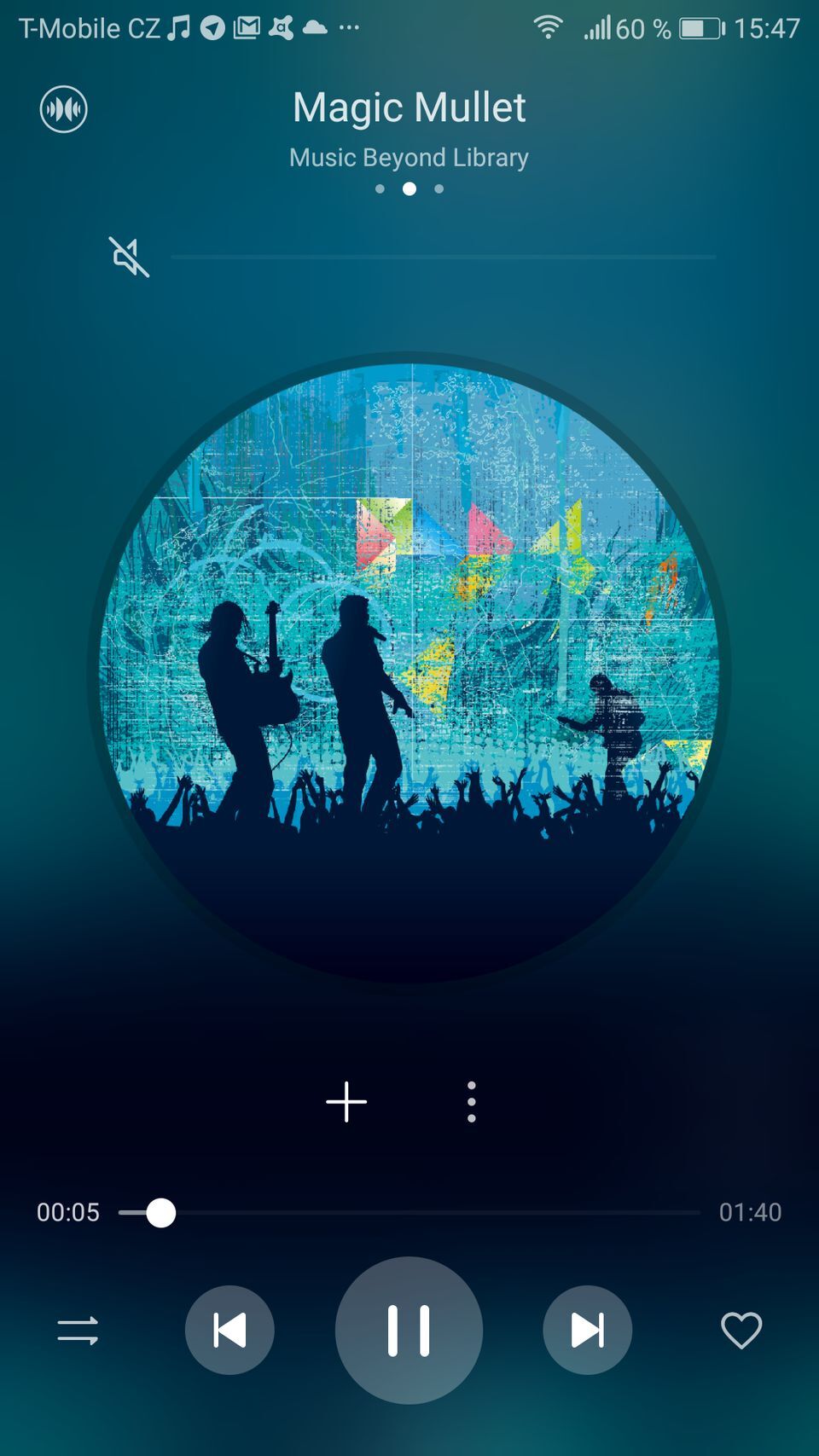Open the sound effects icon

tap(64, 109)
